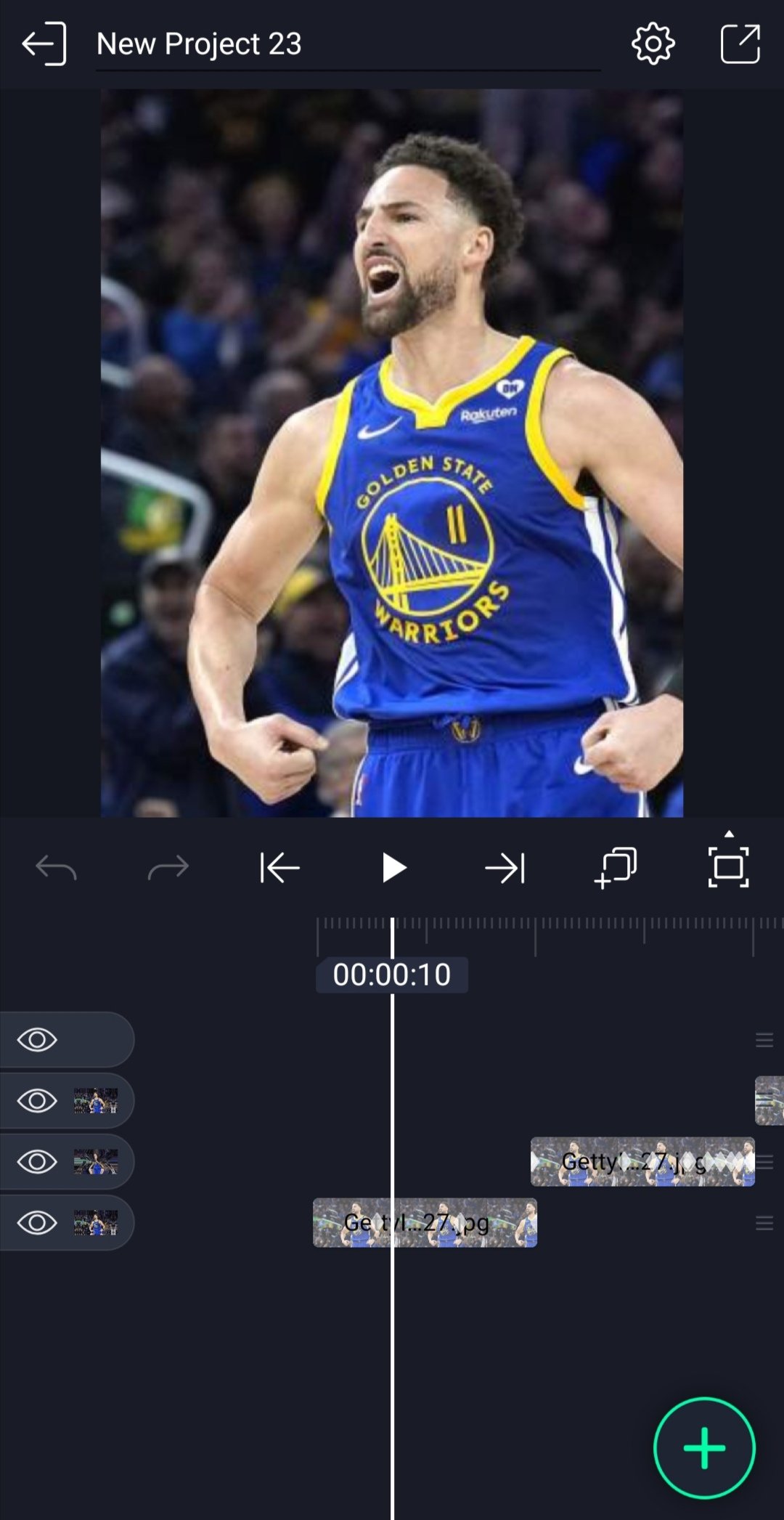Screen dimensions: 784x1520
Task: Duplicate the layer with the copy icon
Action: click(616, 867)
